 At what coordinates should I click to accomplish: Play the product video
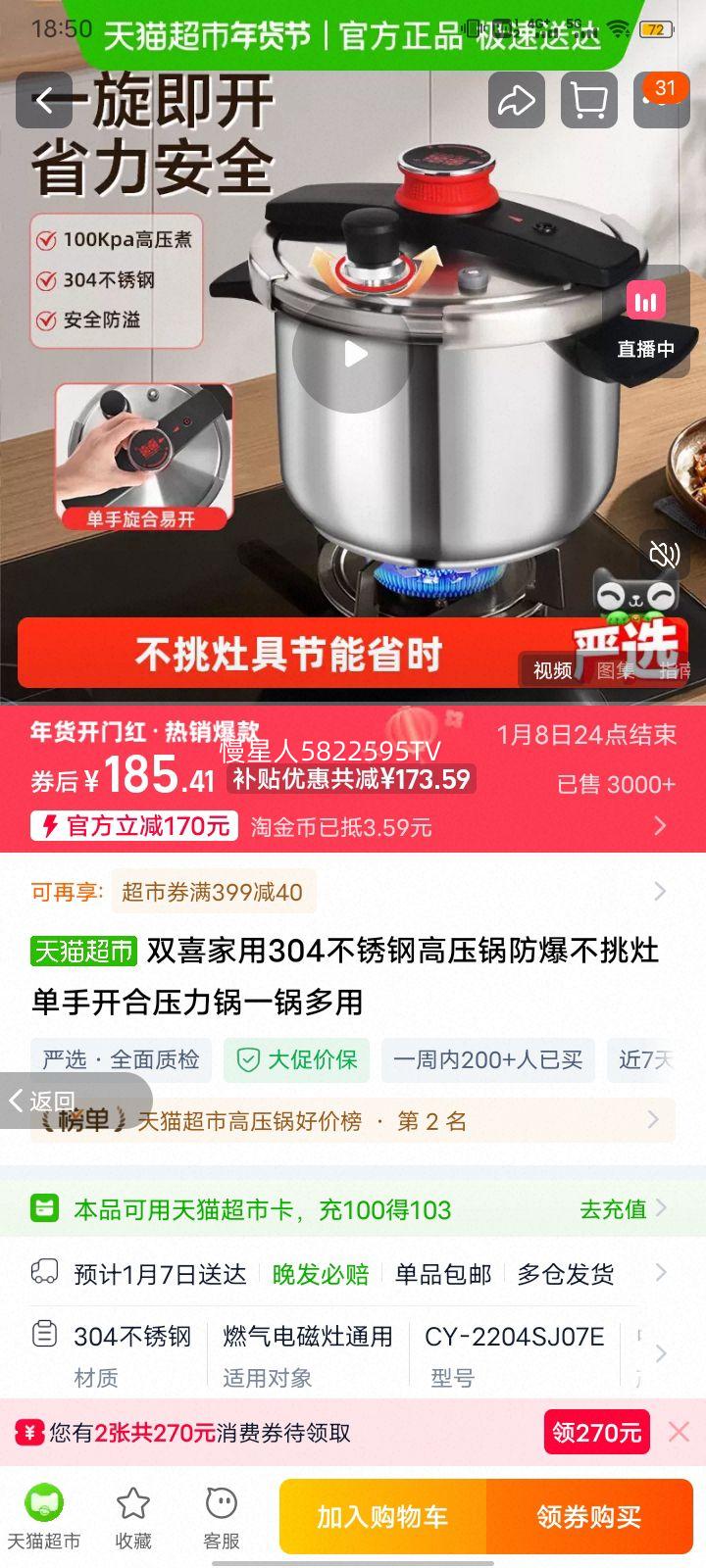pyautogui.click(x=352, y=353)
